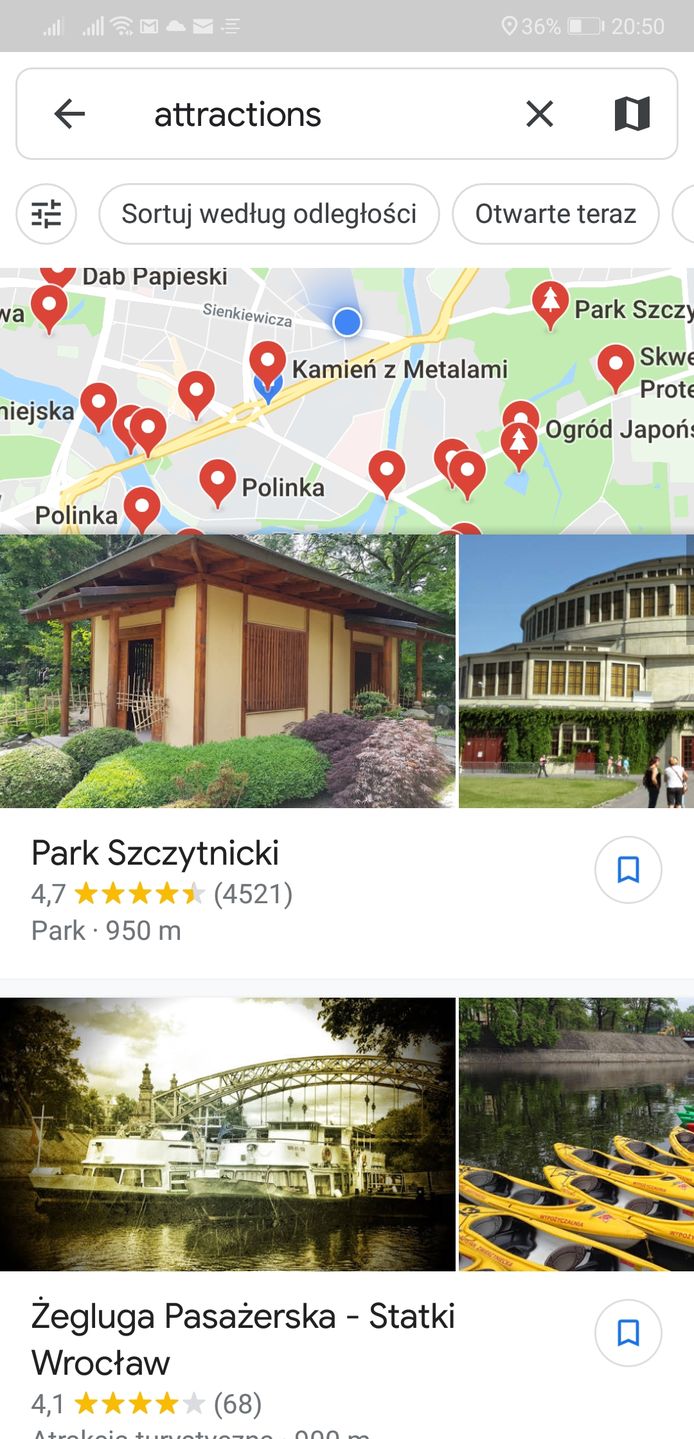Open Park Szczytnicki place details
694x1439 pixels.
155,853
